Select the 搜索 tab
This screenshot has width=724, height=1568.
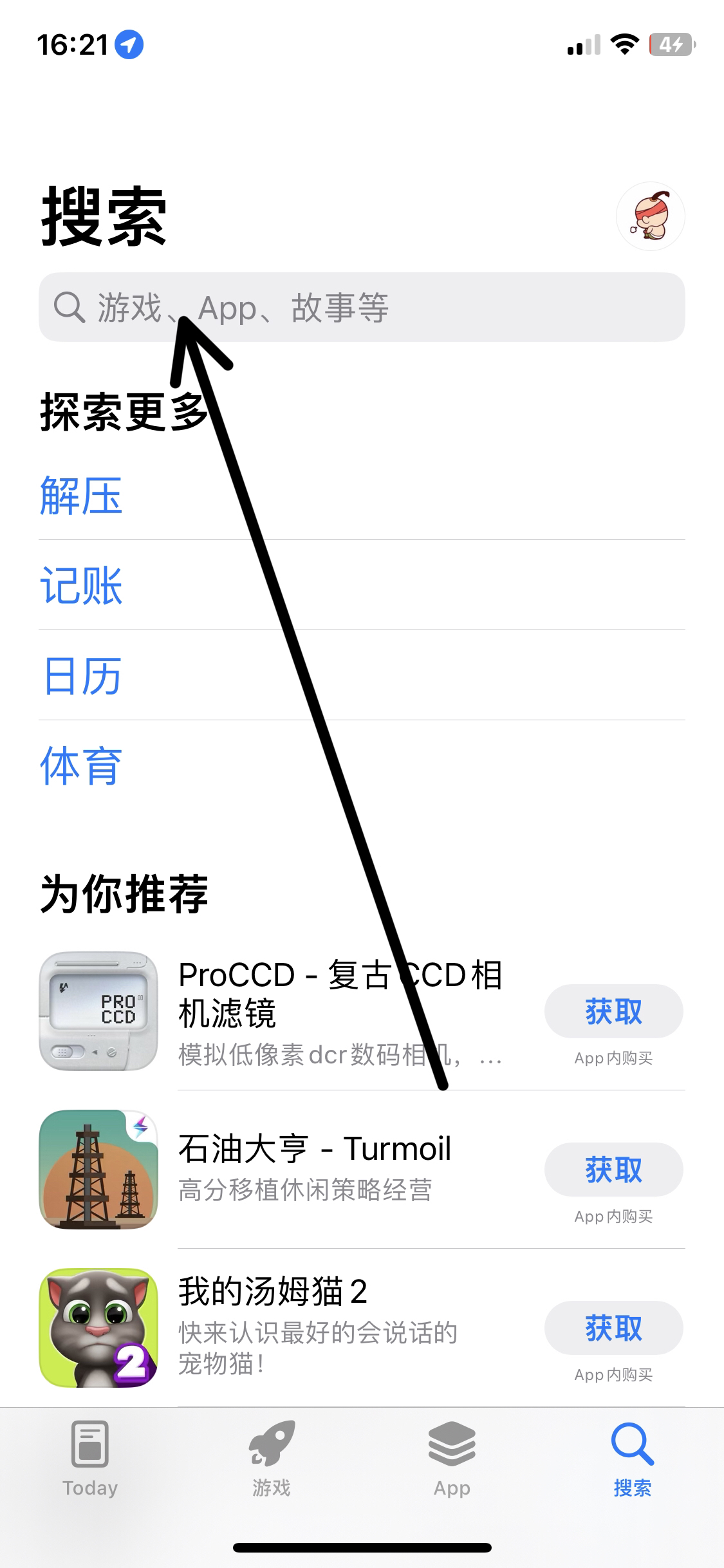coord(632,1459)
